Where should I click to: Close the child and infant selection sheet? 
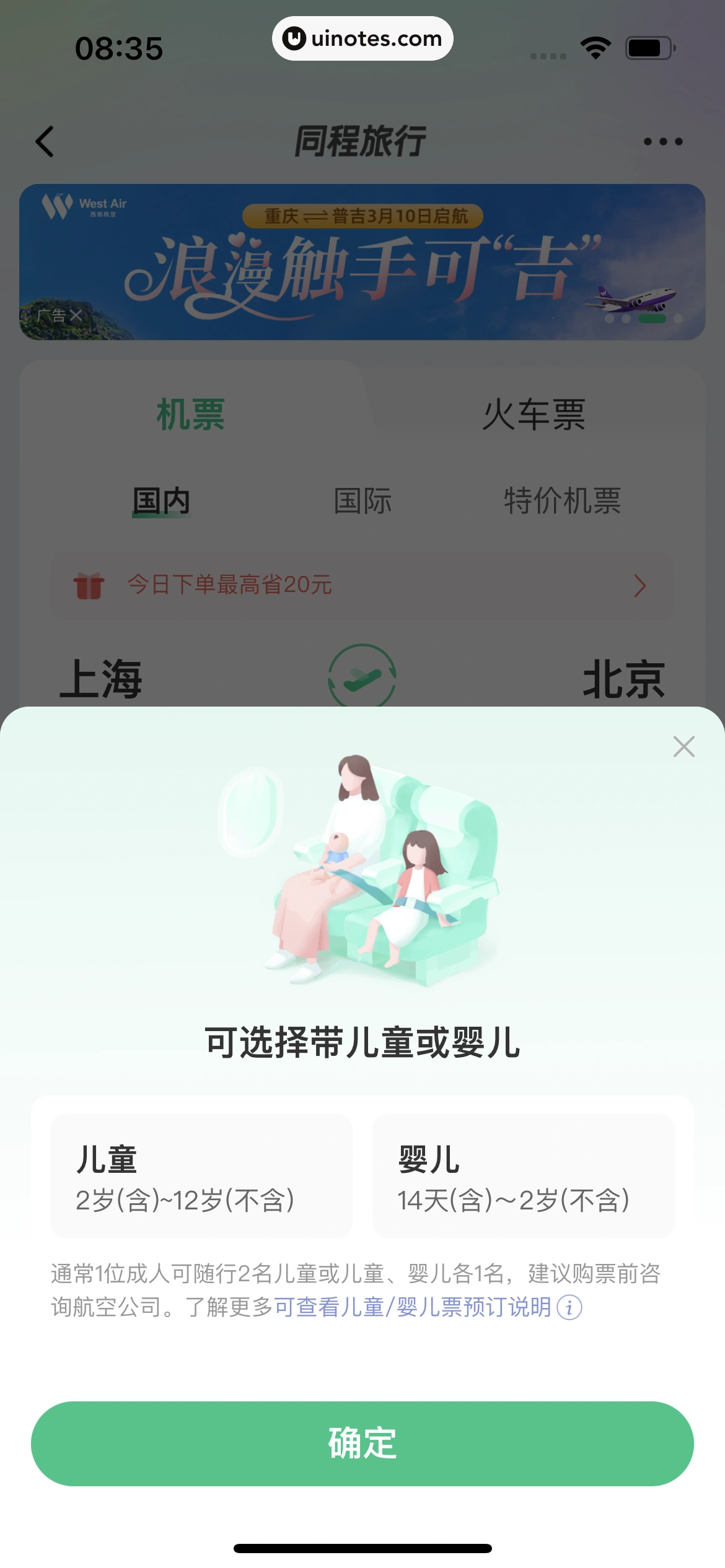tap(683, 747)
